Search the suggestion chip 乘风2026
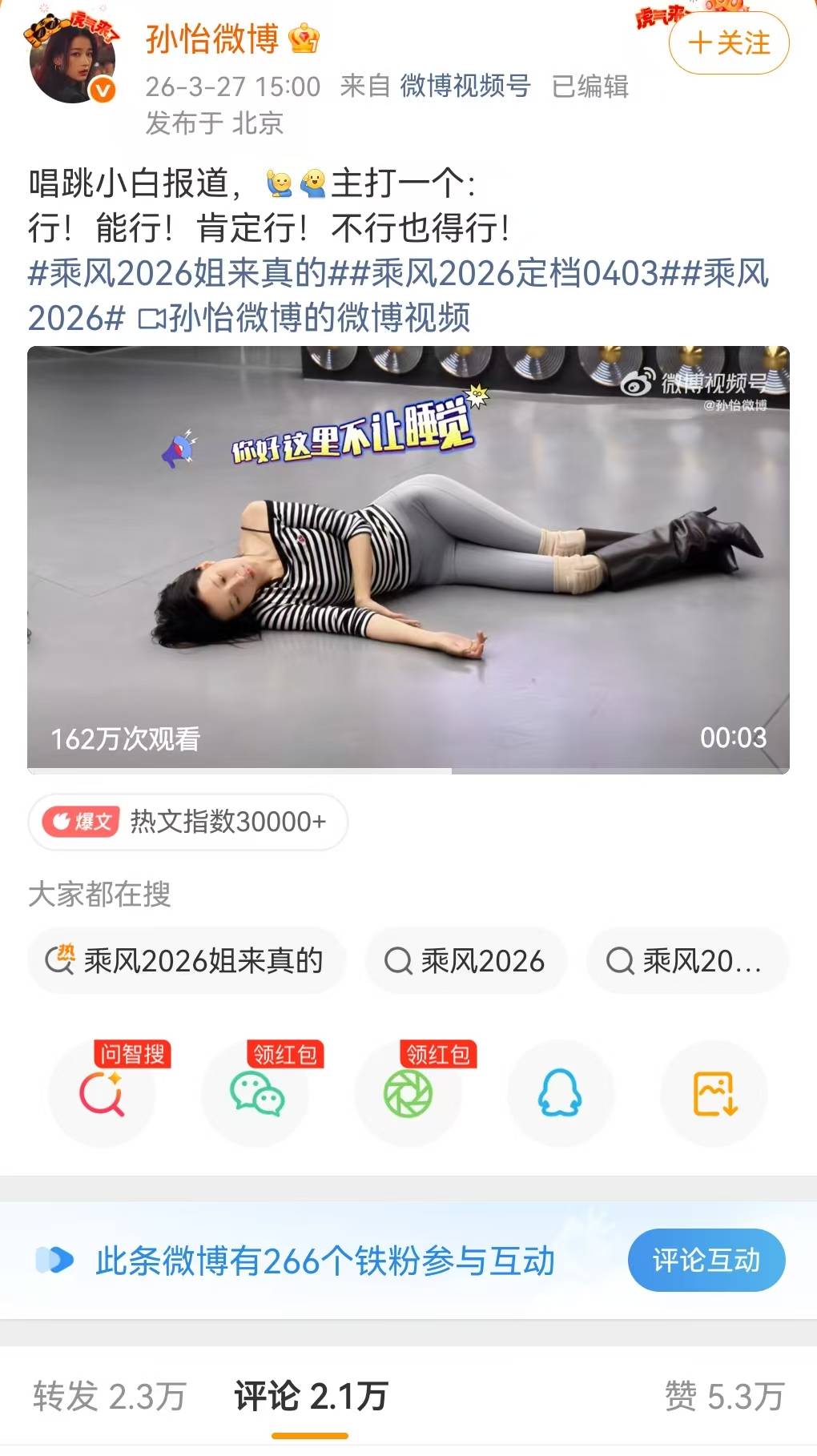The height and width of the screenshot is (1456, 817). [465, 960]
